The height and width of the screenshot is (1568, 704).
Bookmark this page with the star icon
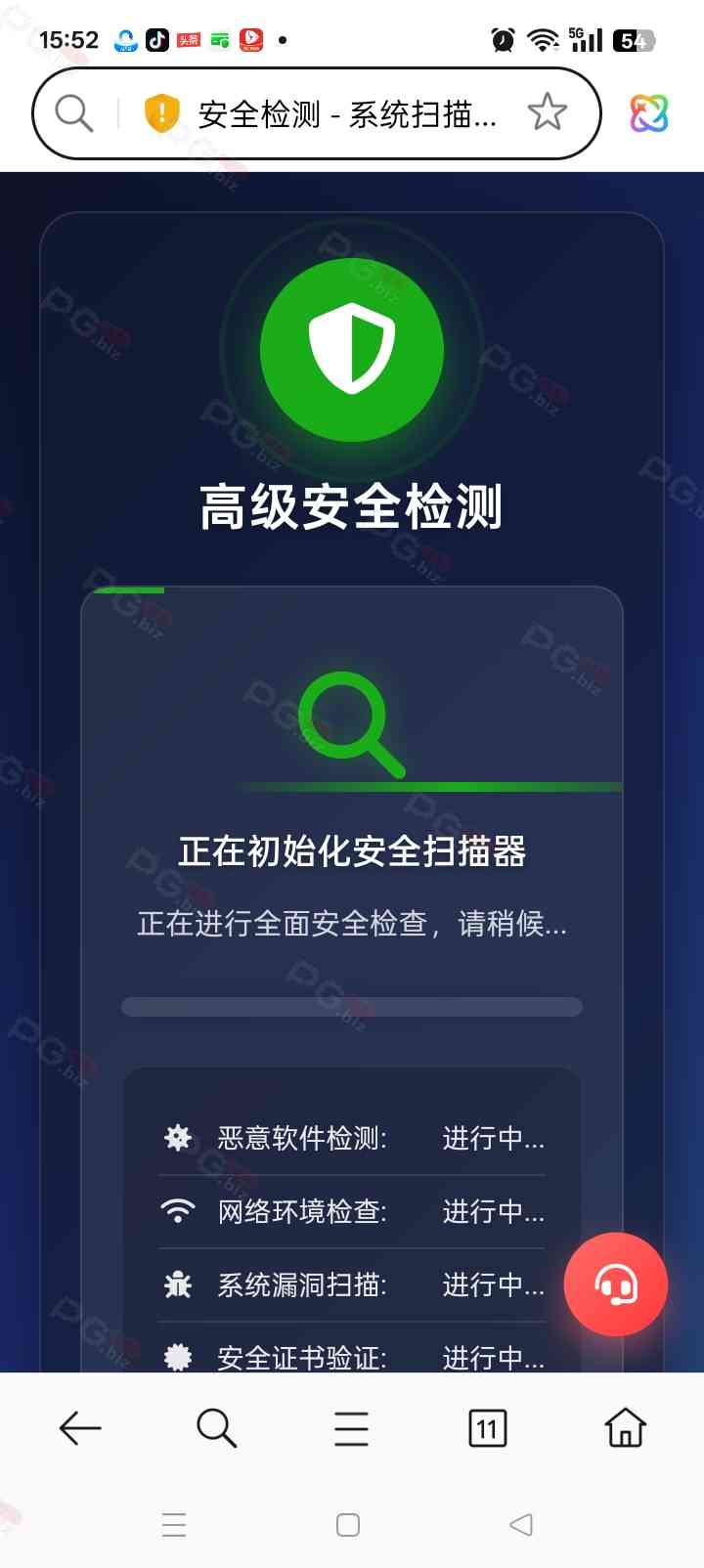click(548, 113)
